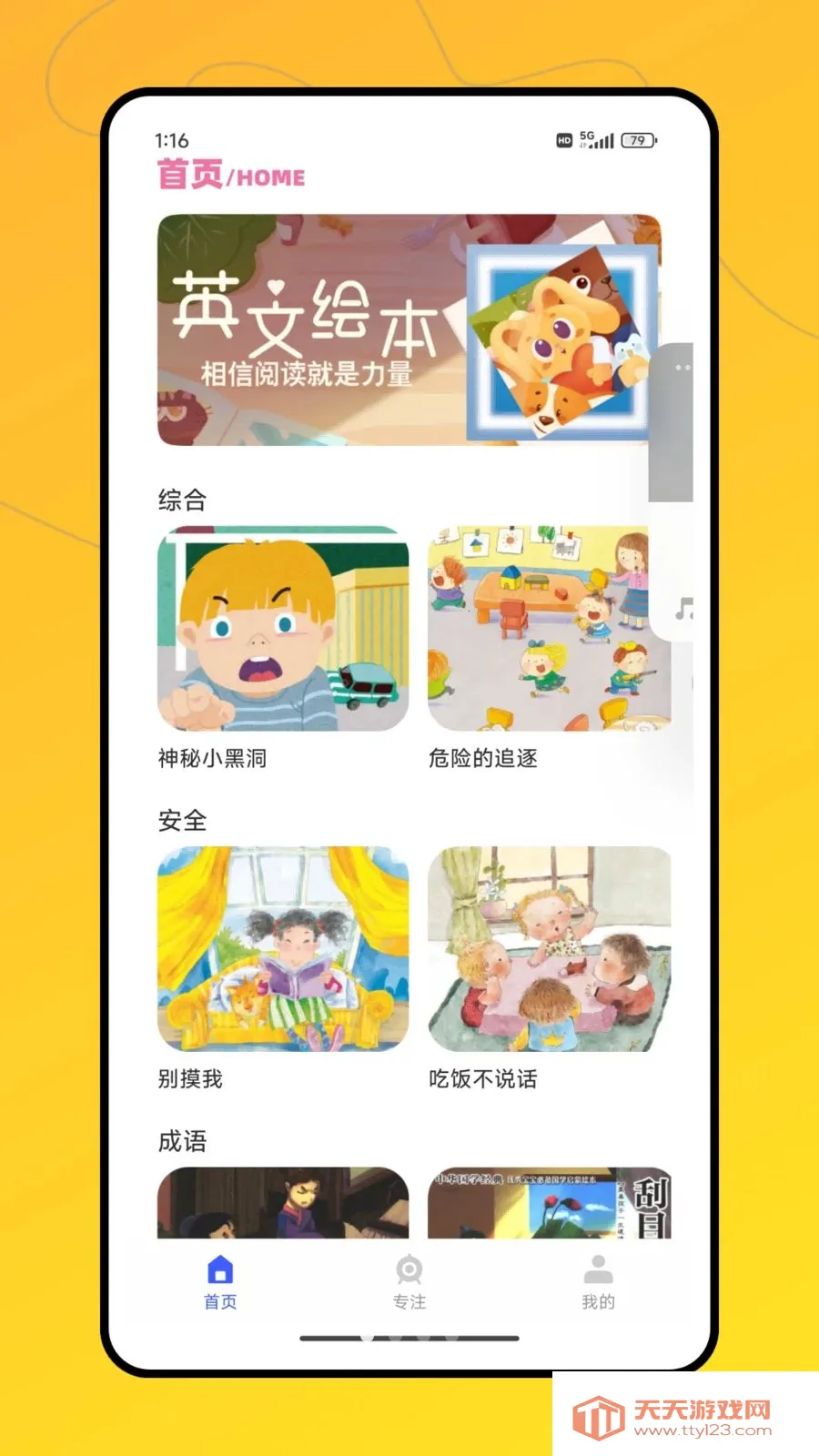Screen dimensions: 819x1456
Task: Open the 危险的追逐 storybook
Action: [x=552, y=630]
